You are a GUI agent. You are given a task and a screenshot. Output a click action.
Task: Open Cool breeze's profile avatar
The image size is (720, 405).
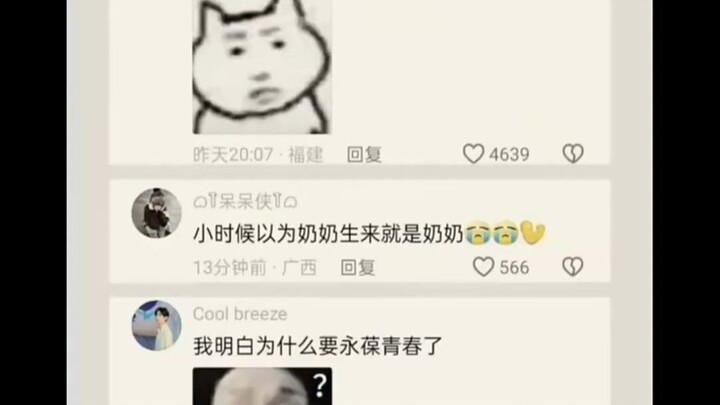coord(156,325)
